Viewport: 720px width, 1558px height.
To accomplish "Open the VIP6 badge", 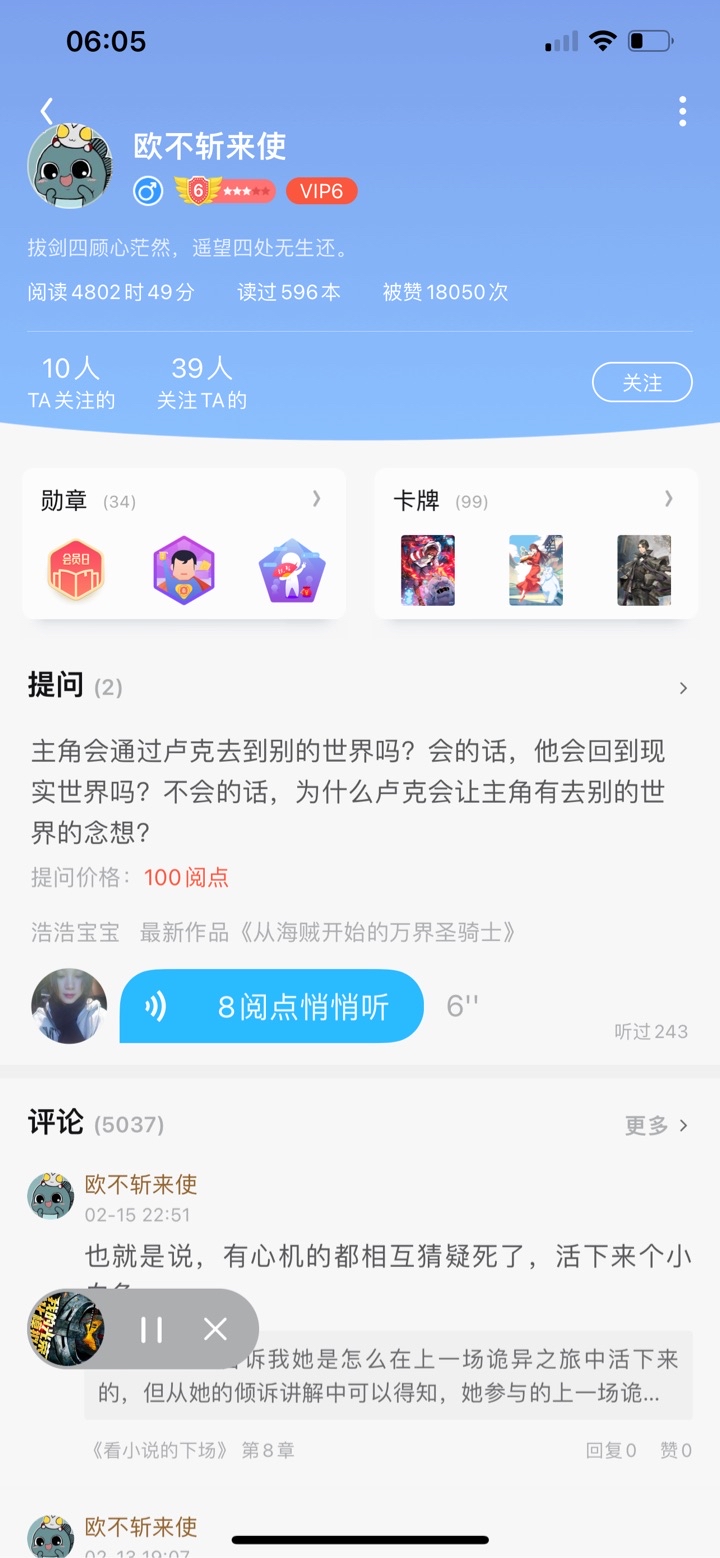I will point(321,191).
